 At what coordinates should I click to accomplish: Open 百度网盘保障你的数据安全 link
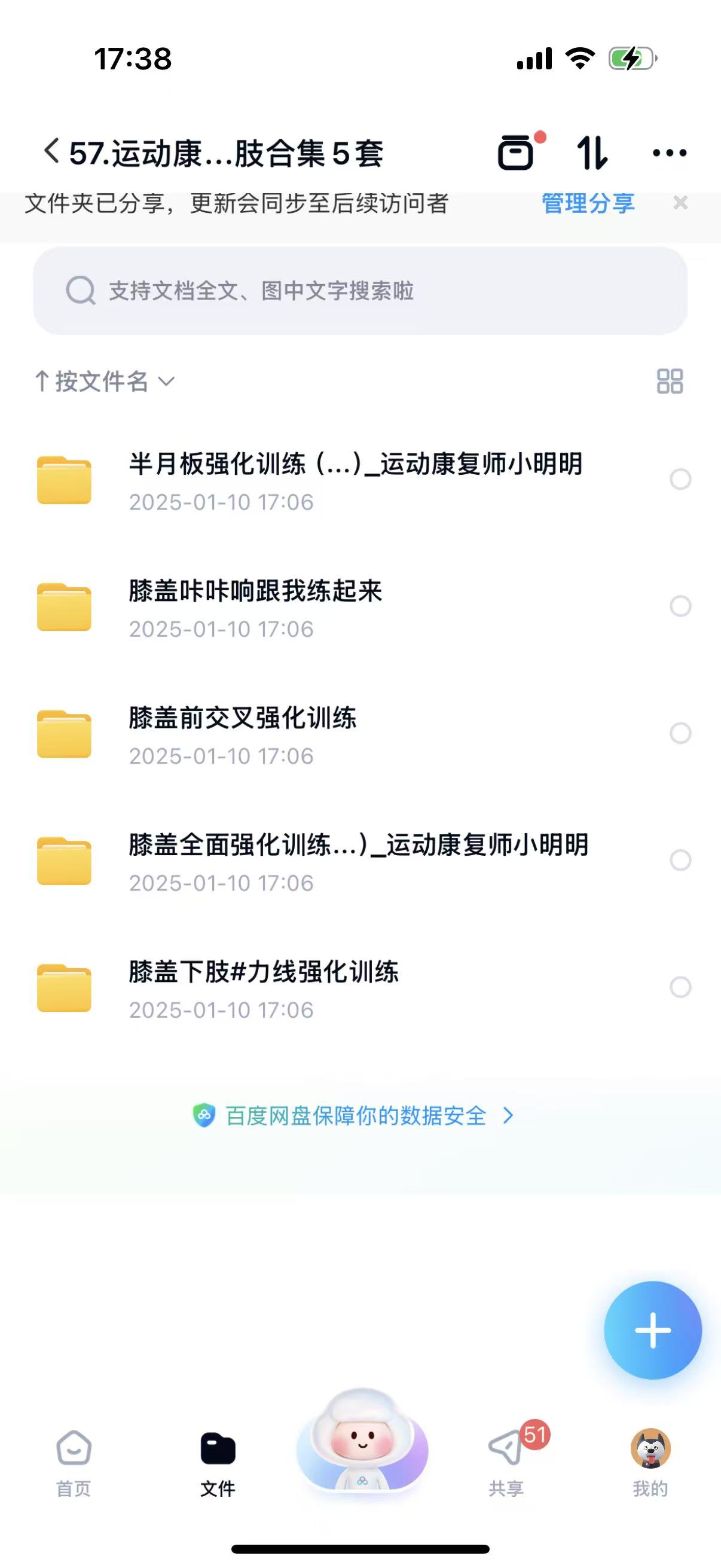[x=355, y=1116]
